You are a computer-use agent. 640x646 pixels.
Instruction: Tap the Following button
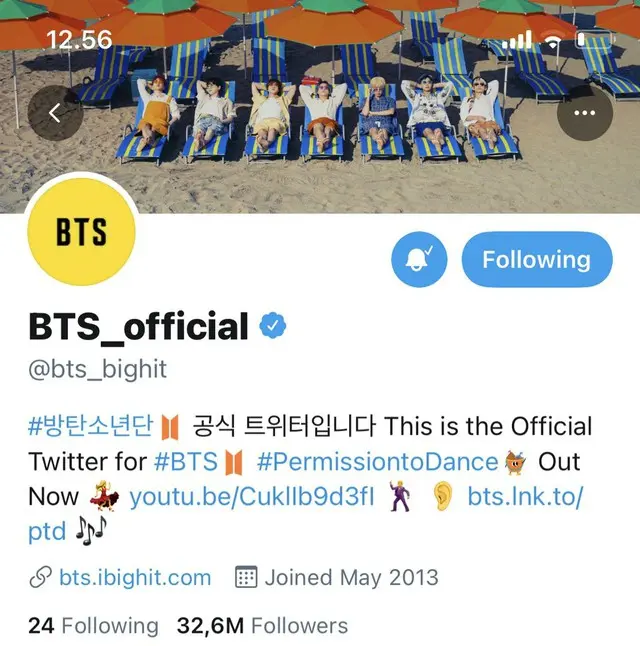[536, 260]
